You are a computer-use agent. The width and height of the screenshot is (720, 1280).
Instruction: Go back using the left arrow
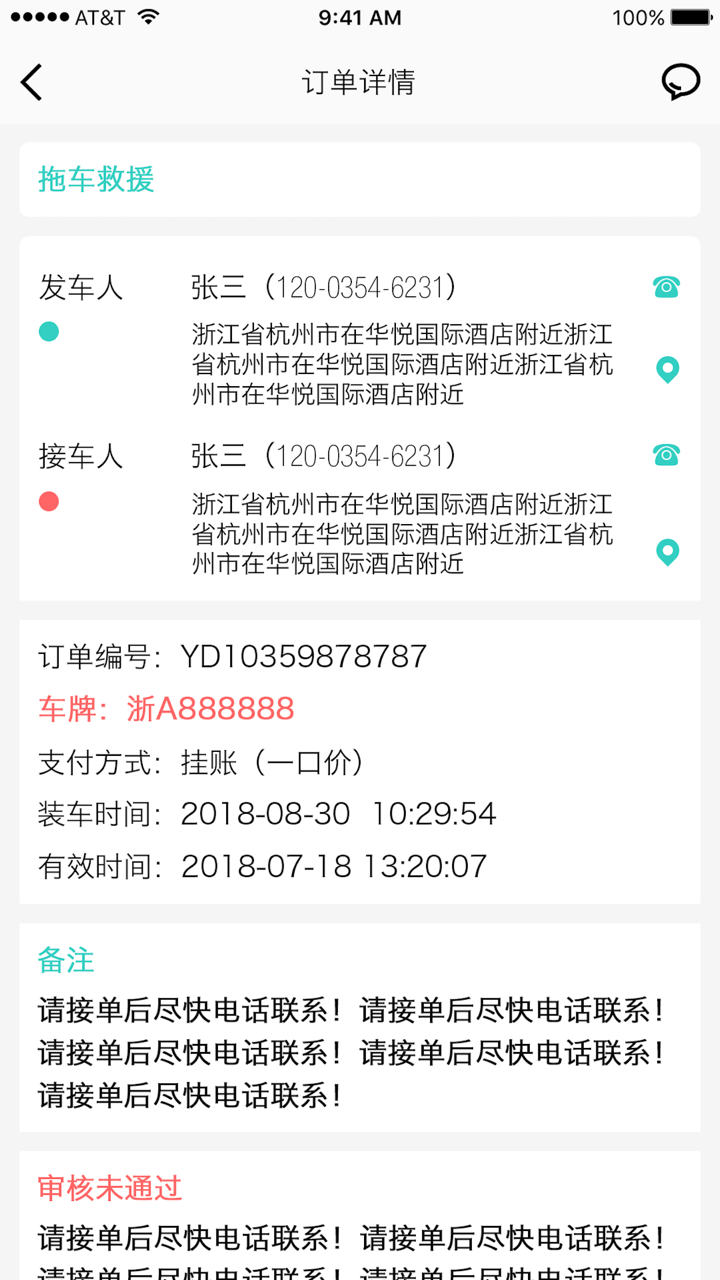click(x=30, y=82)
